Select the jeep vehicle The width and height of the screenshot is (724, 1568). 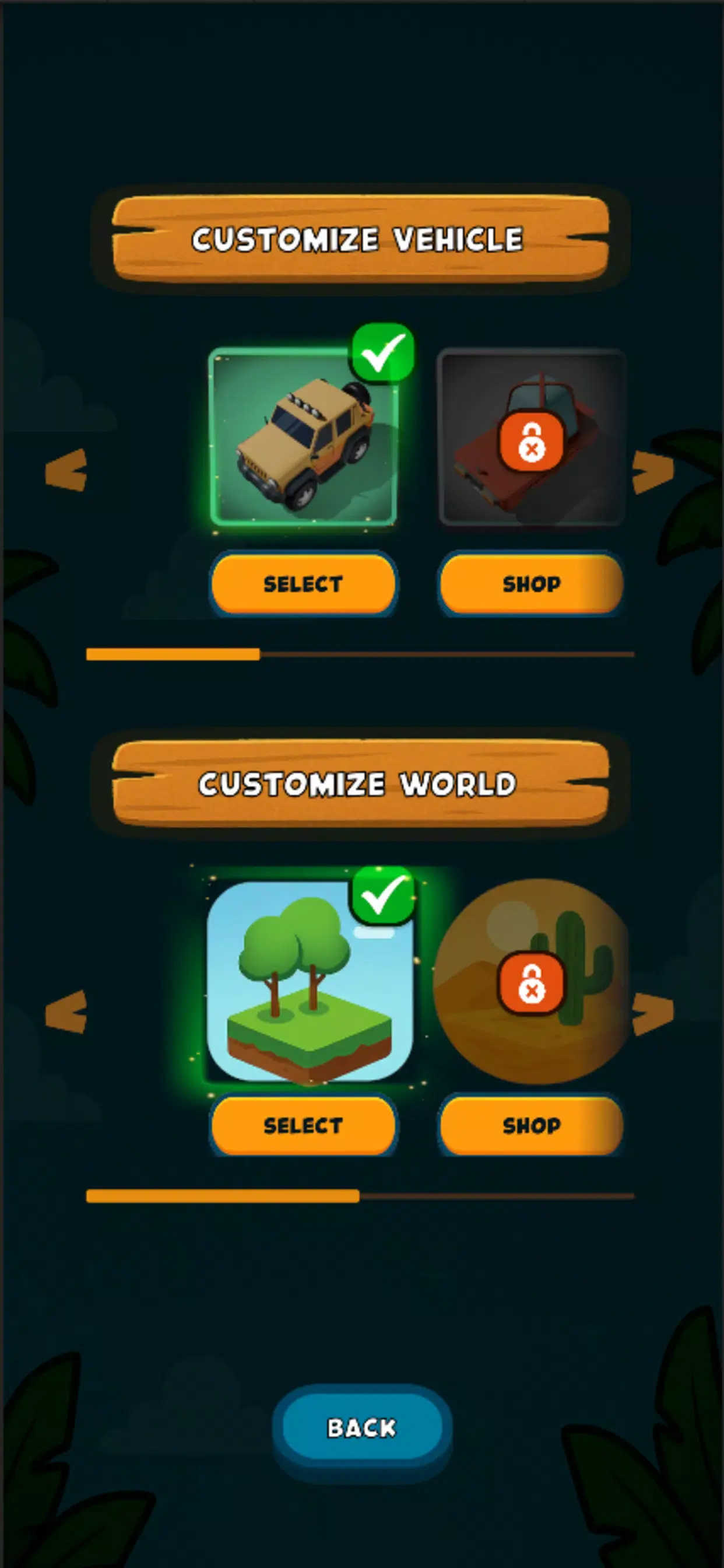303,584
